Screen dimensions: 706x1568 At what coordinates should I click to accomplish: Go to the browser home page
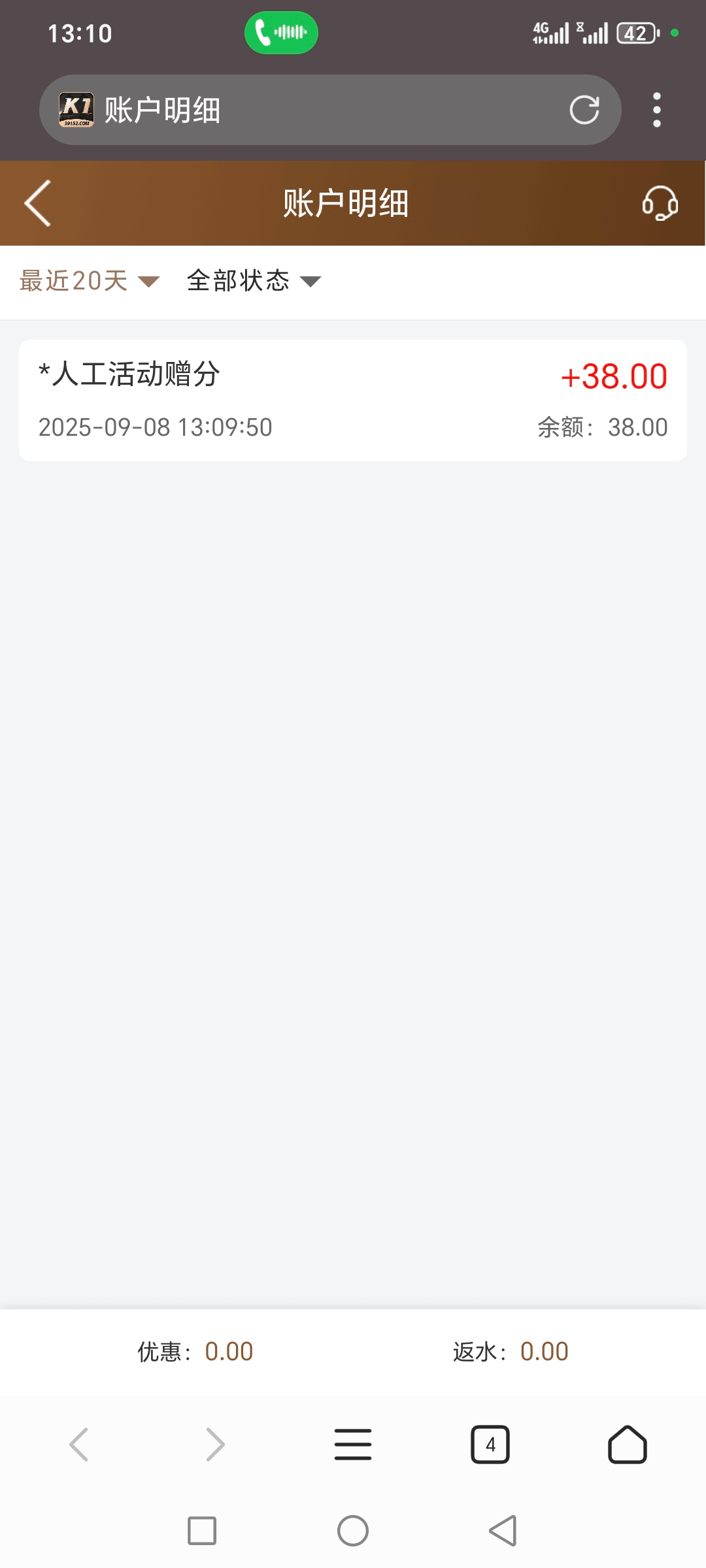[x=628, y=1445]
